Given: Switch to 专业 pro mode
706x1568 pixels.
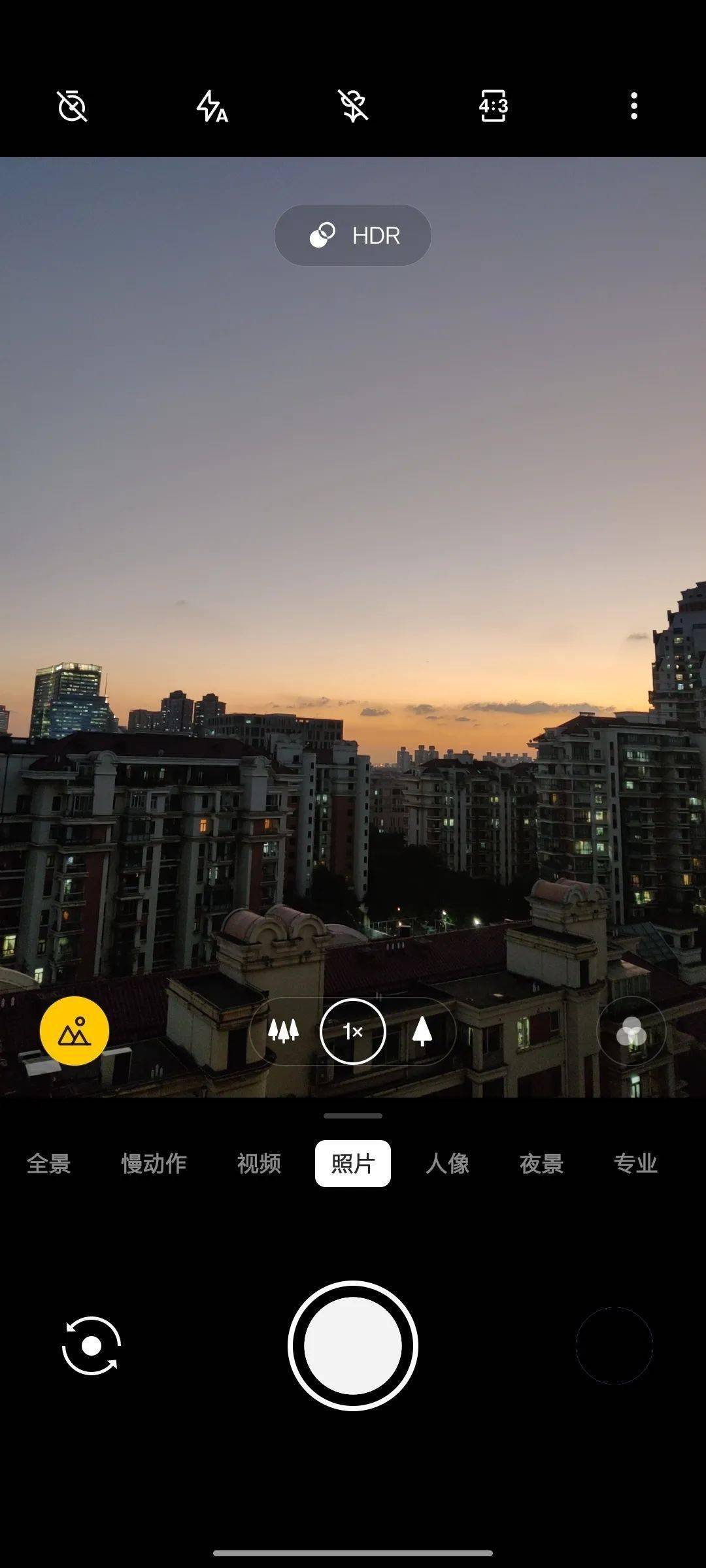Looking at the screenshot, I should [x=635, y=1164].
